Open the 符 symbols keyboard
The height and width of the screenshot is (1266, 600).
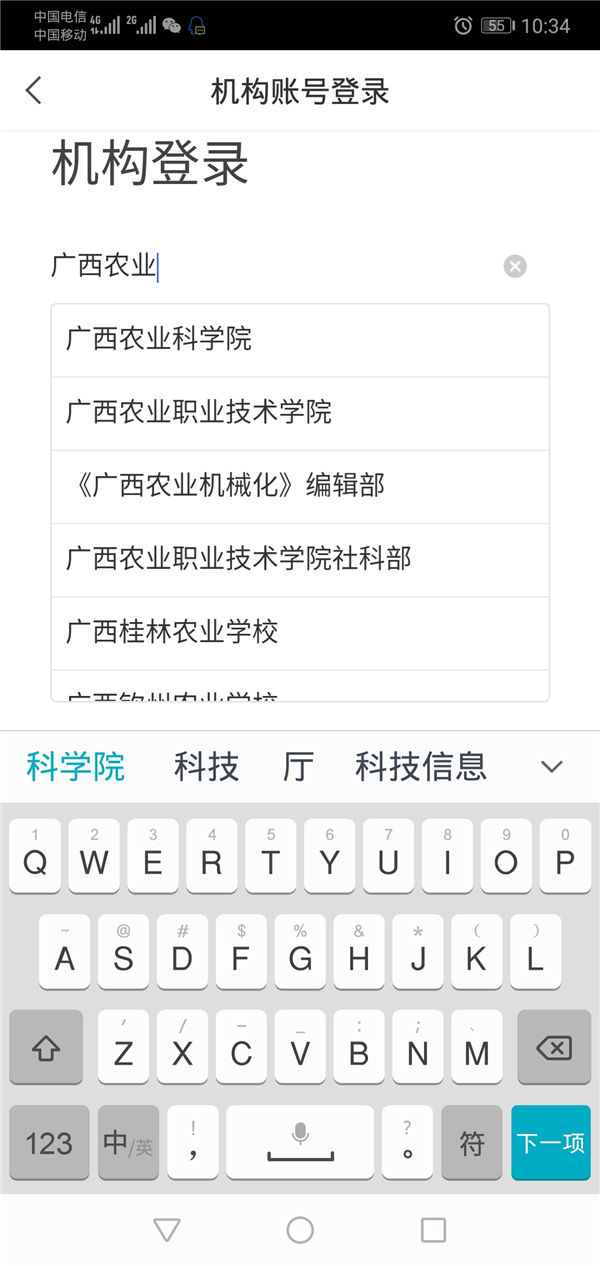click(x=471, y=1143)
